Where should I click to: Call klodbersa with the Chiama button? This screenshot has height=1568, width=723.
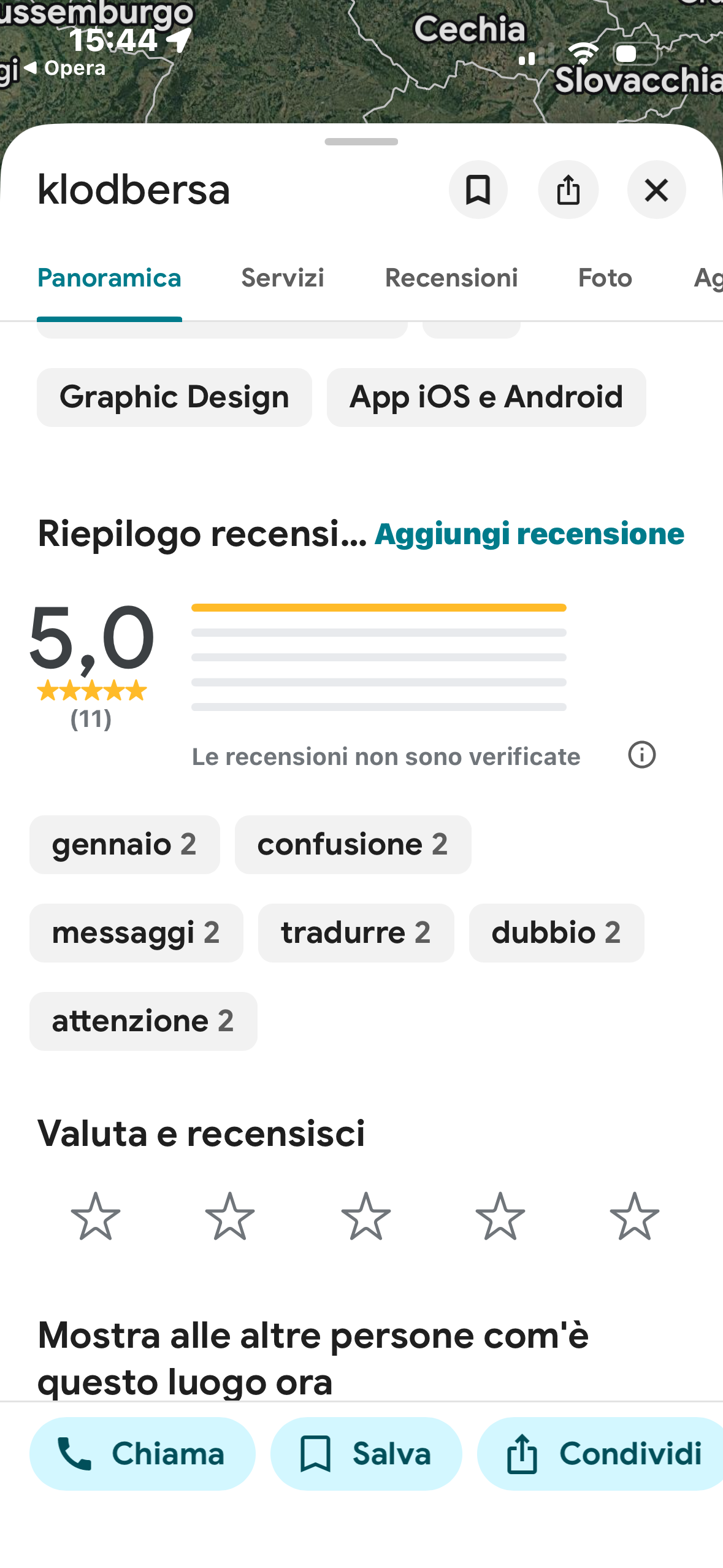click(142, 1453)
